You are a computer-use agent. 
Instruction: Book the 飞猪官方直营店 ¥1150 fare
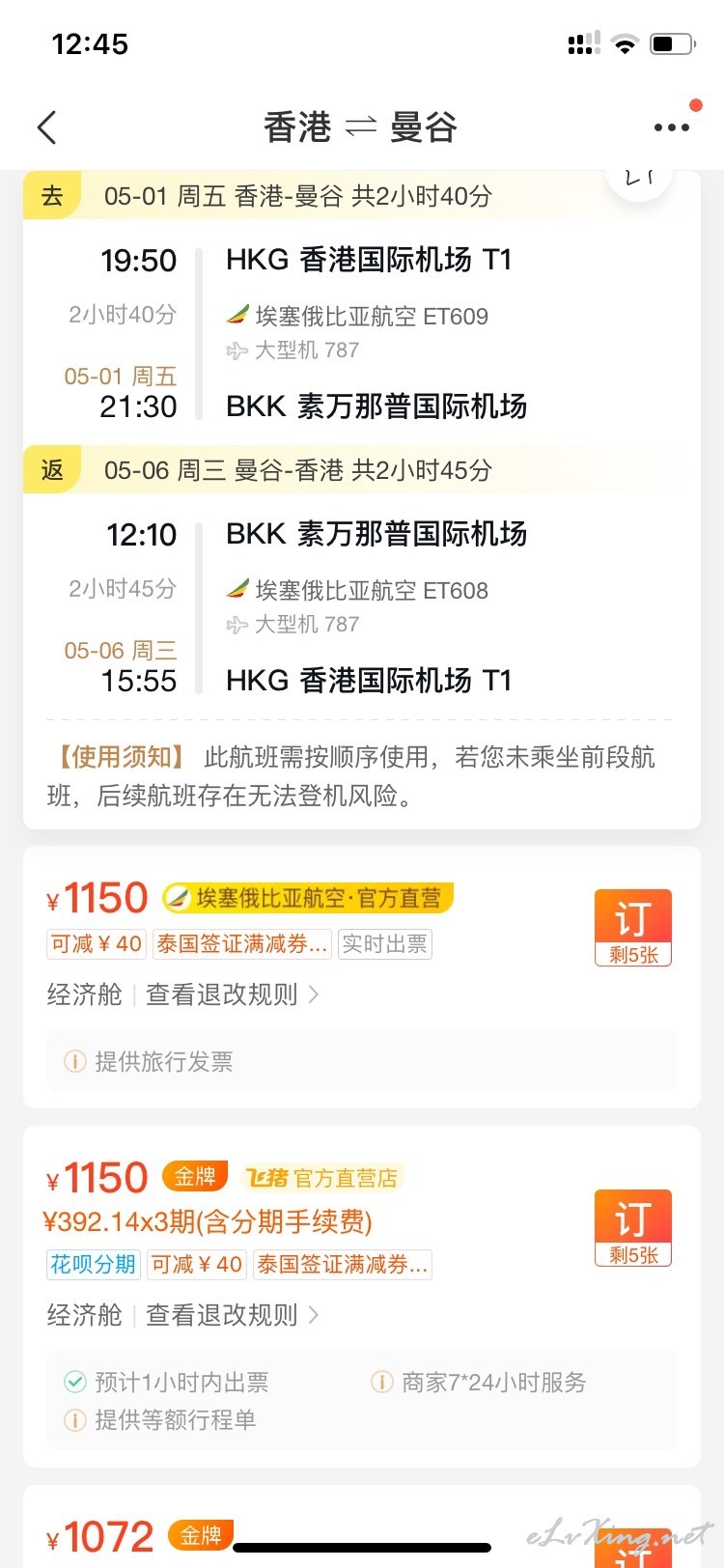click(633, 1227)
